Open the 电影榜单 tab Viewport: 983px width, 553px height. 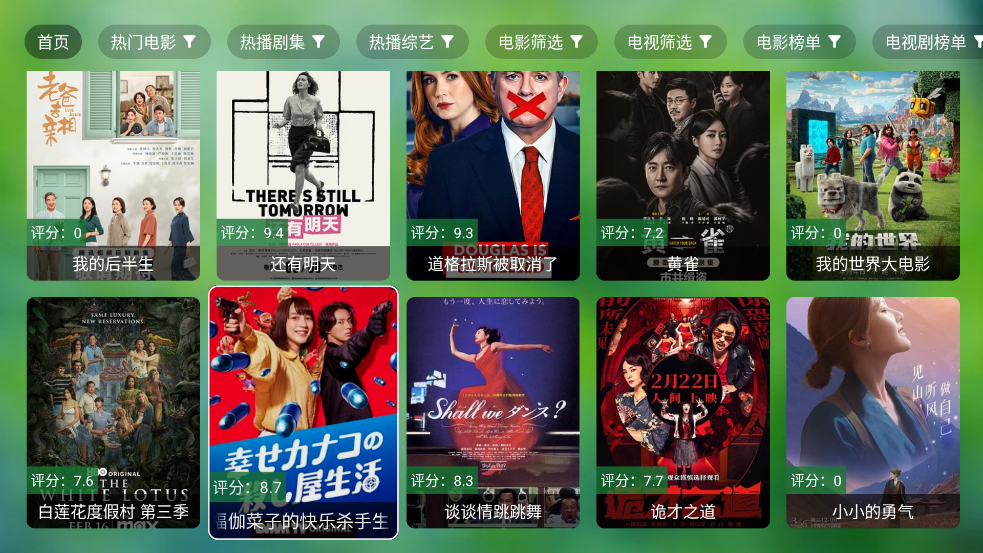click(x=798, y=42)
